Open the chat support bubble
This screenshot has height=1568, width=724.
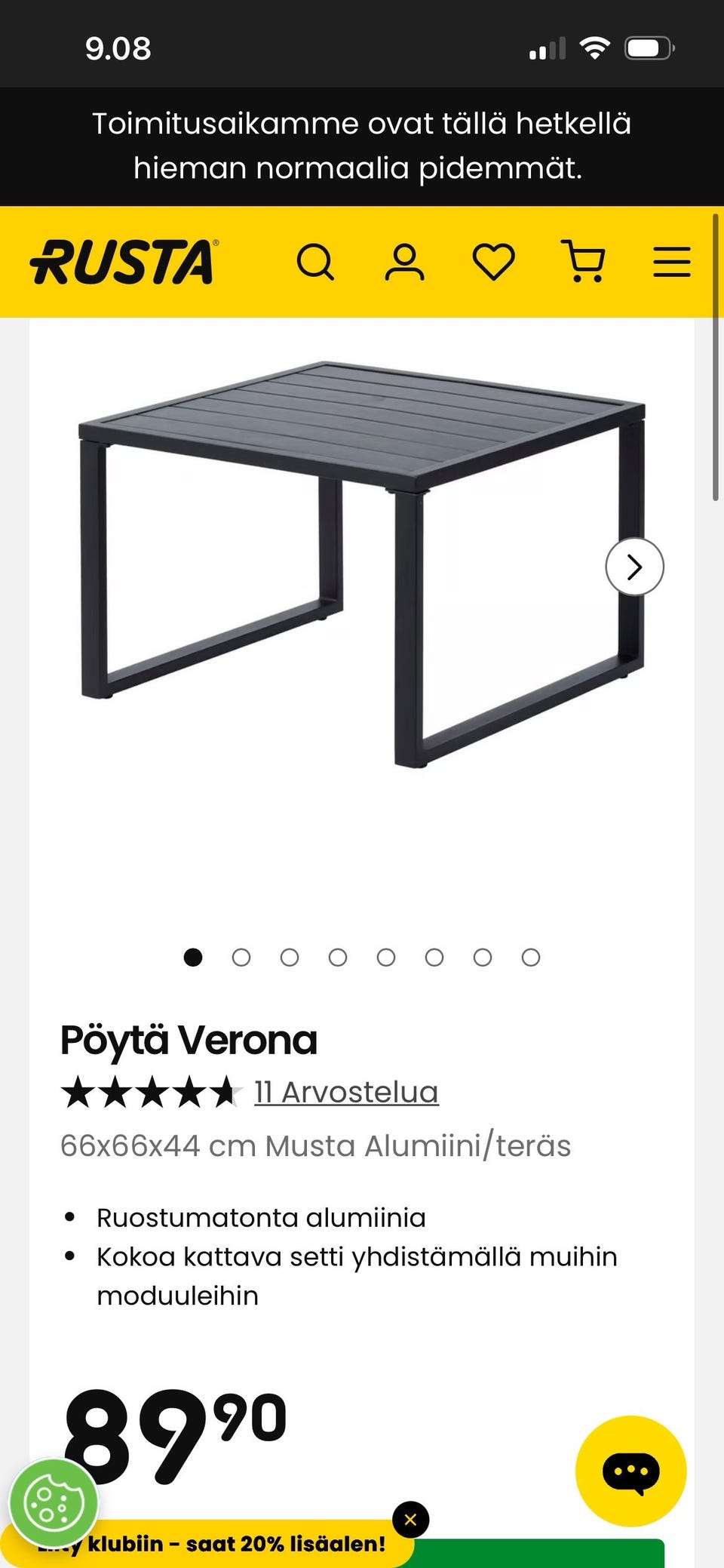[630, 1471]
